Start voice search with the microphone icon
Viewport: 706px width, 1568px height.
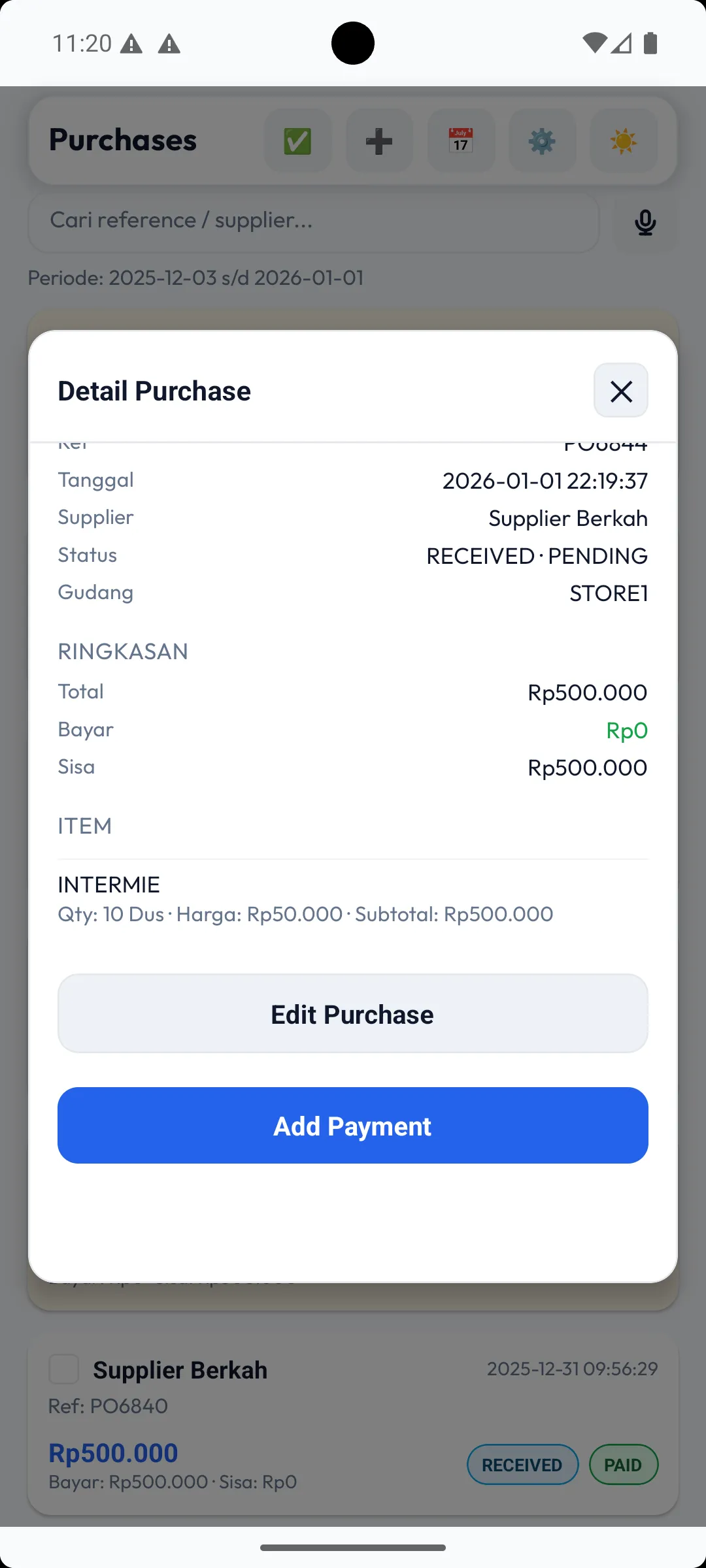(644, 223)
